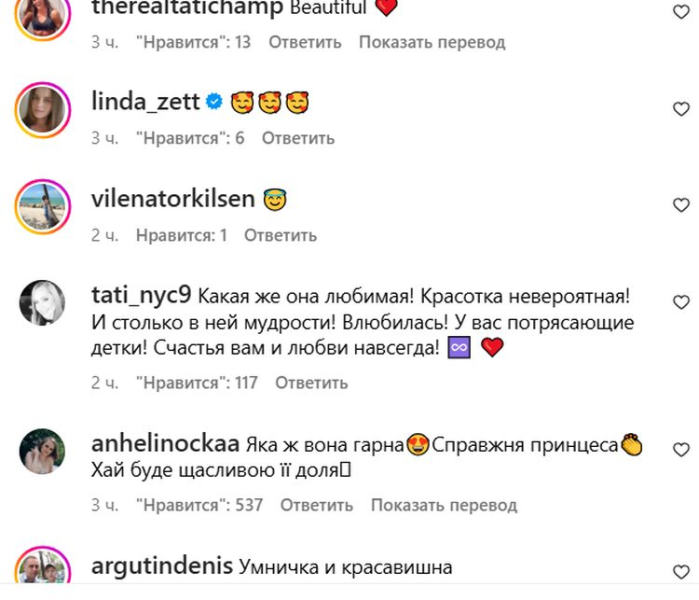Open anhelinockaa's avatar

click(x=41, y=452)
